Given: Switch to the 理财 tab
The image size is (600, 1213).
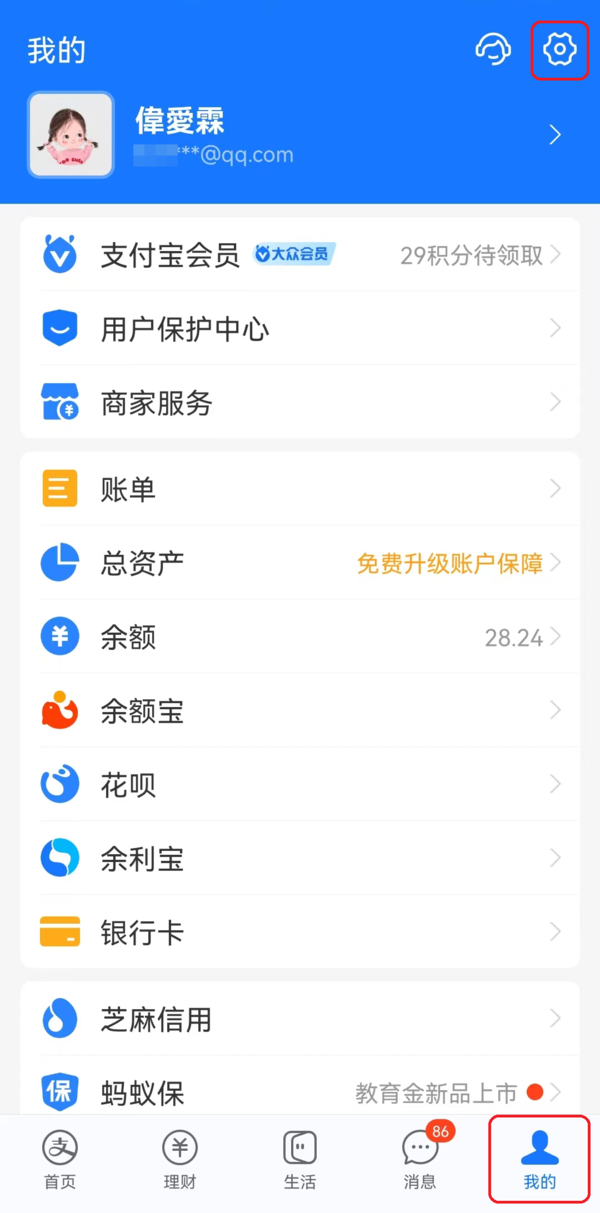Looking at the screenshot, I should (180, 1160).
